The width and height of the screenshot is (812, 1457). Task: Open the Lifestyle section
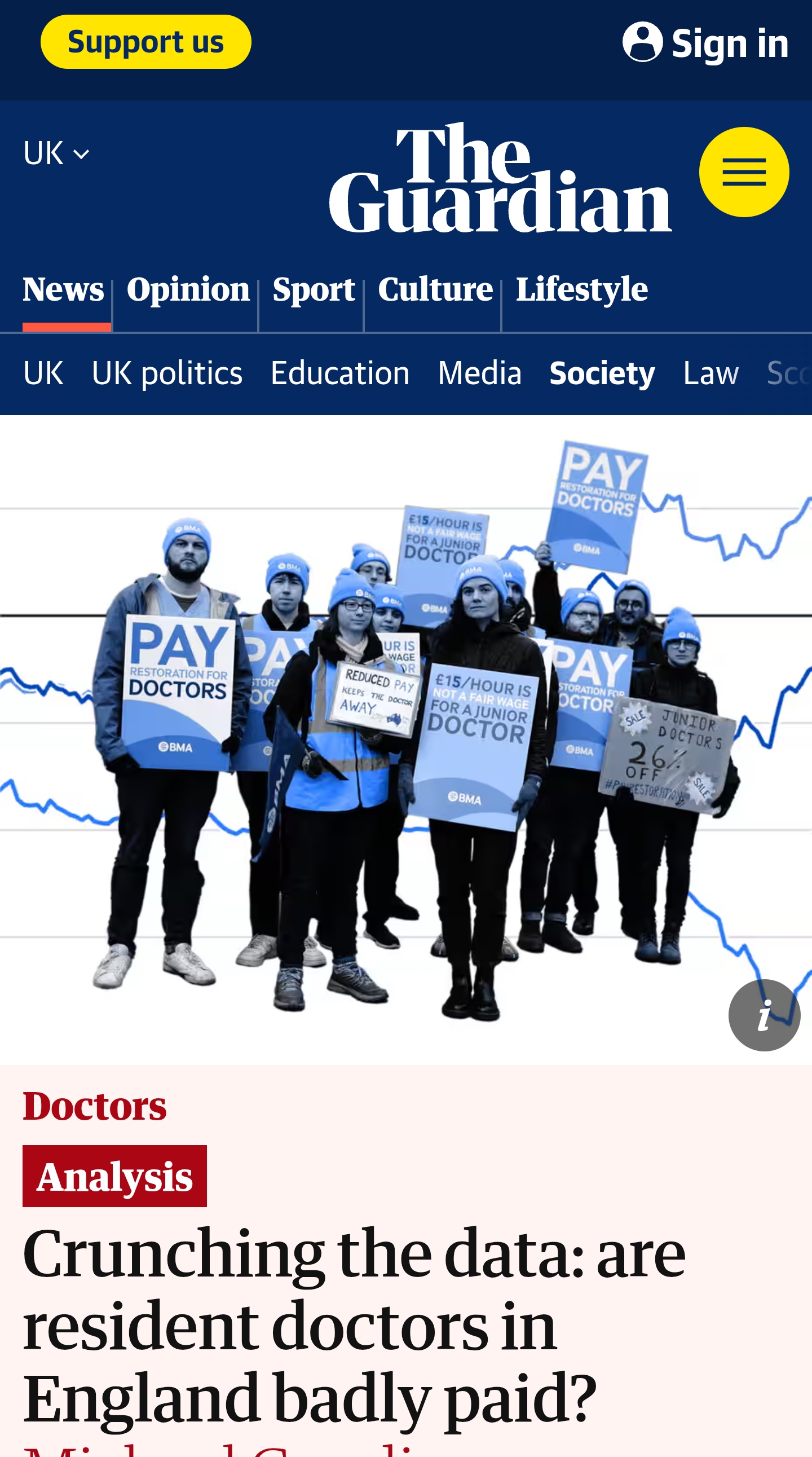[582, 289]
